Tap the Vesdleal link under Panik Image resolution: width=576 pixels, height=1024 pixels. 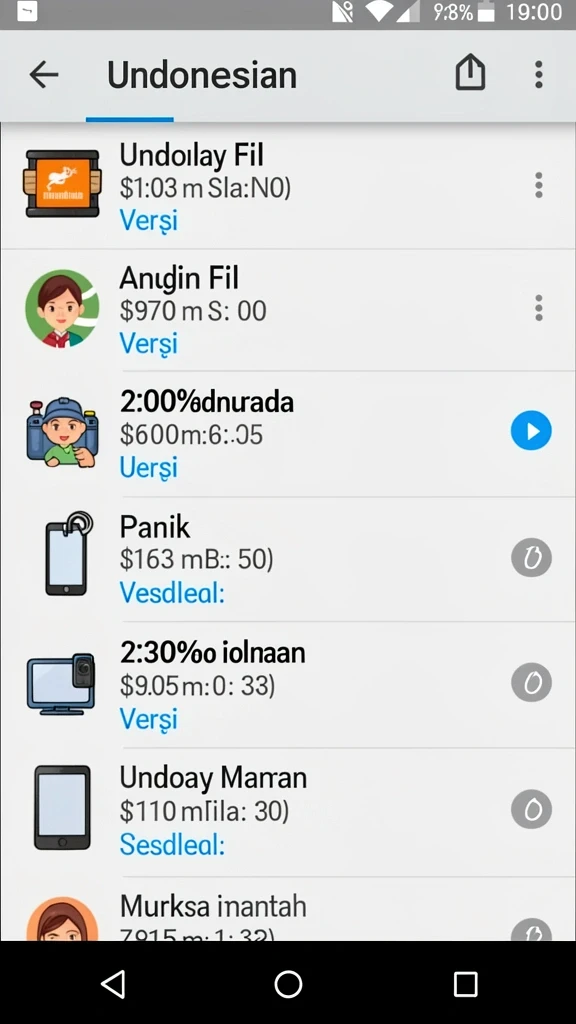coord(172,593)
